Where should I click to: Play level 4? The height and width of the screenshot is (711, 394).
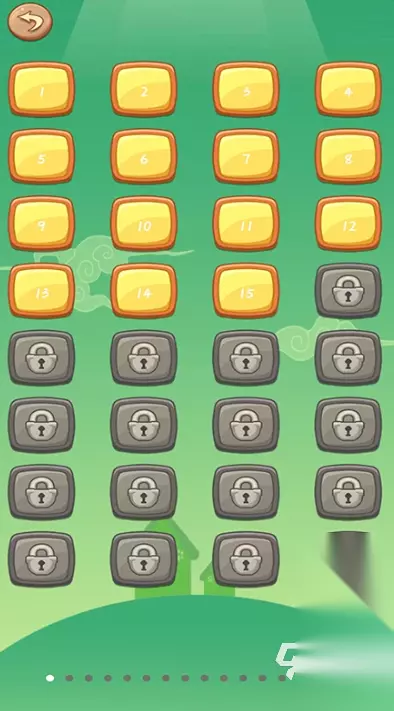[x=349, y=89]
